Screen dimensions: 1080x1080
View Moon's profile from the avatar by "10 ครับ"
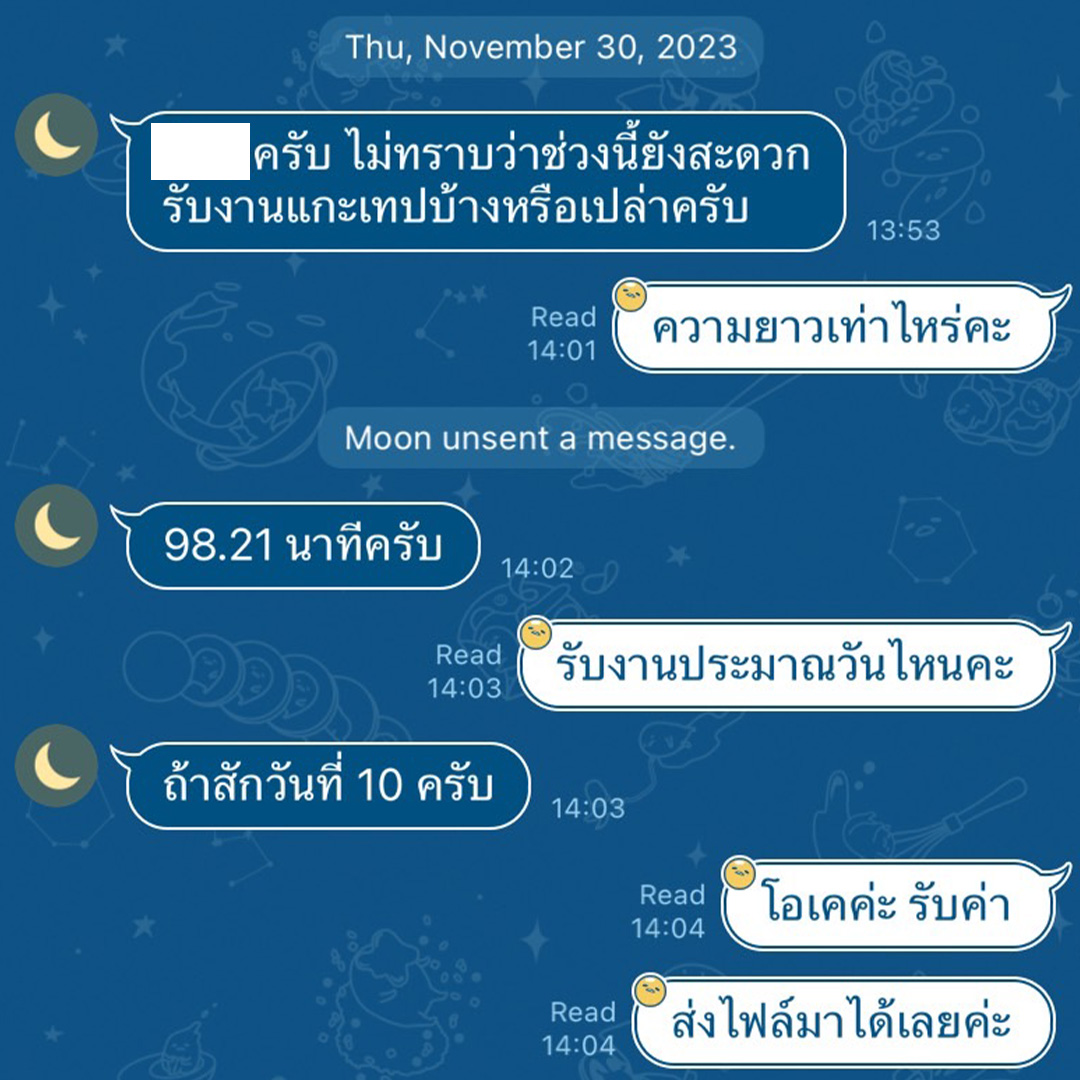[x=57, y=766]
